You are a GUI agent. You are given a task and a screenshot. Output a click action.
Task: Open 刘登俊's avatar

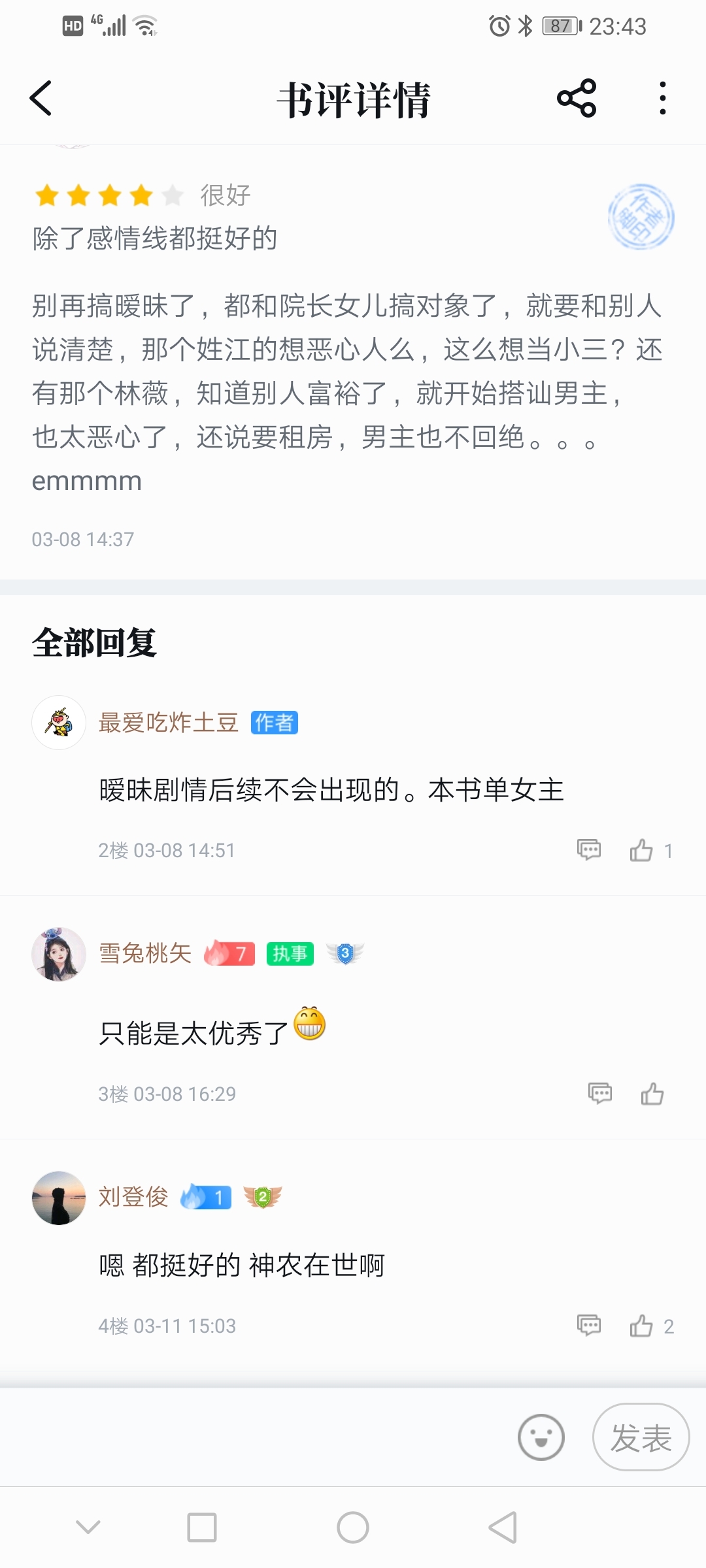tap(59, 1198)
